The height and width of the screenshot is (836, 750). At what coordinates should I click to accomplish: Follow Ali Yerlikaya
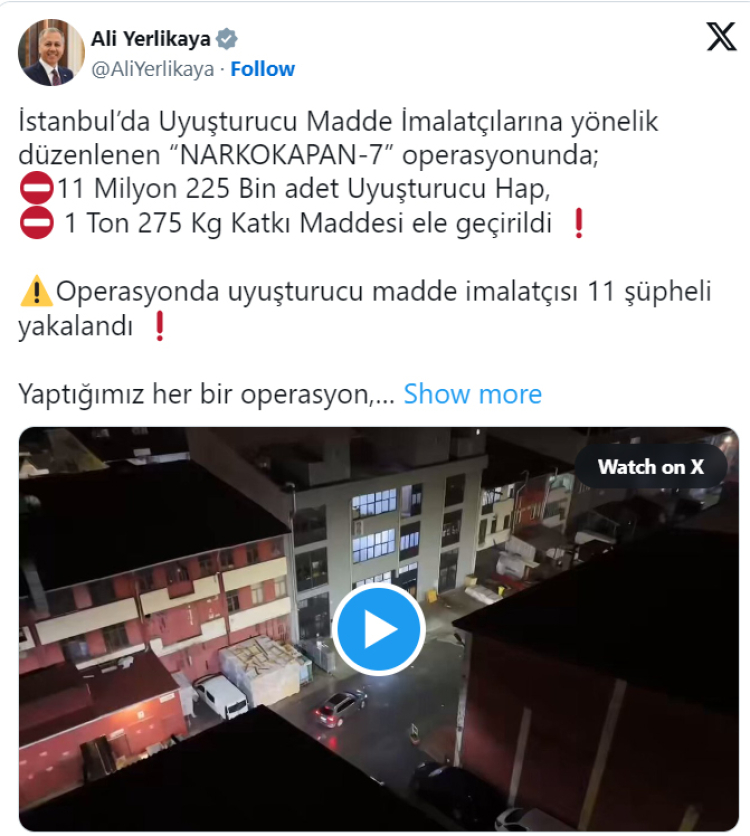pyautogui.click(x=263, y=69)
